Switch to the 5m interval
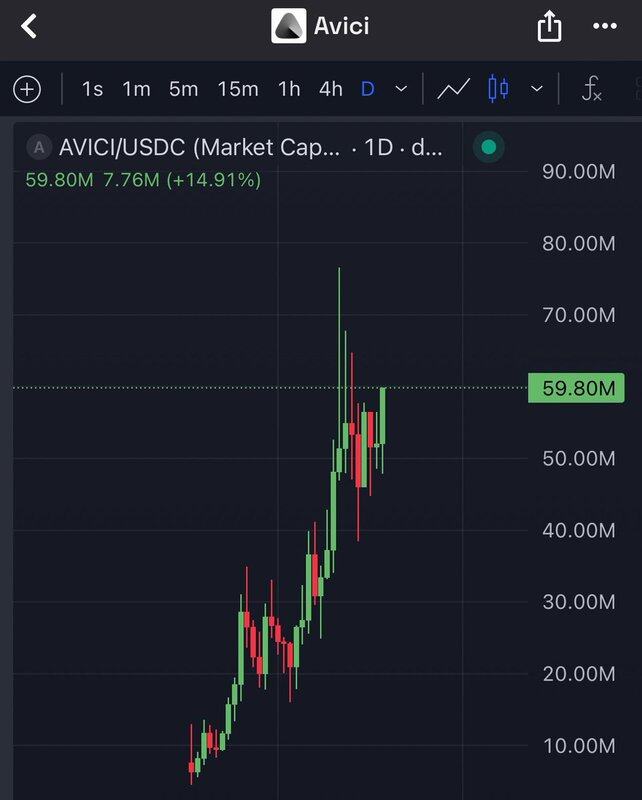Image resolution: width=642 pixels, height=800 pixels. pyautogui.click(x=183, y=89)
